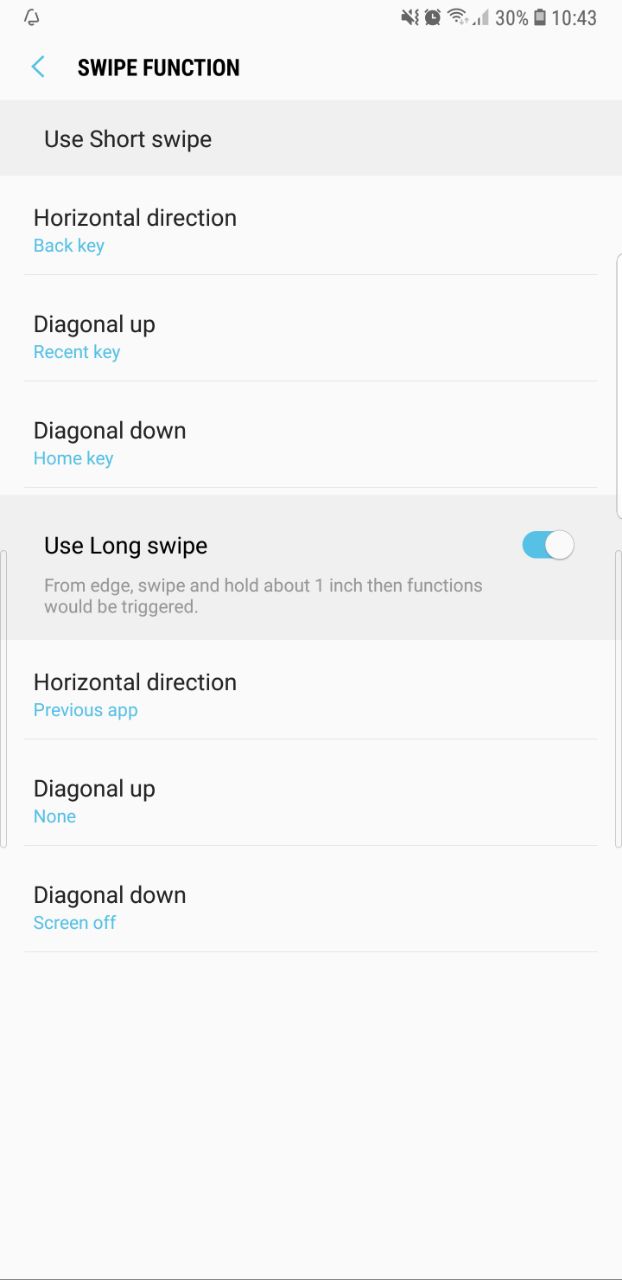This screenshot has height=1280, width=622.
Task: Turn off Use Long swipe
Action: coord(548,545)
